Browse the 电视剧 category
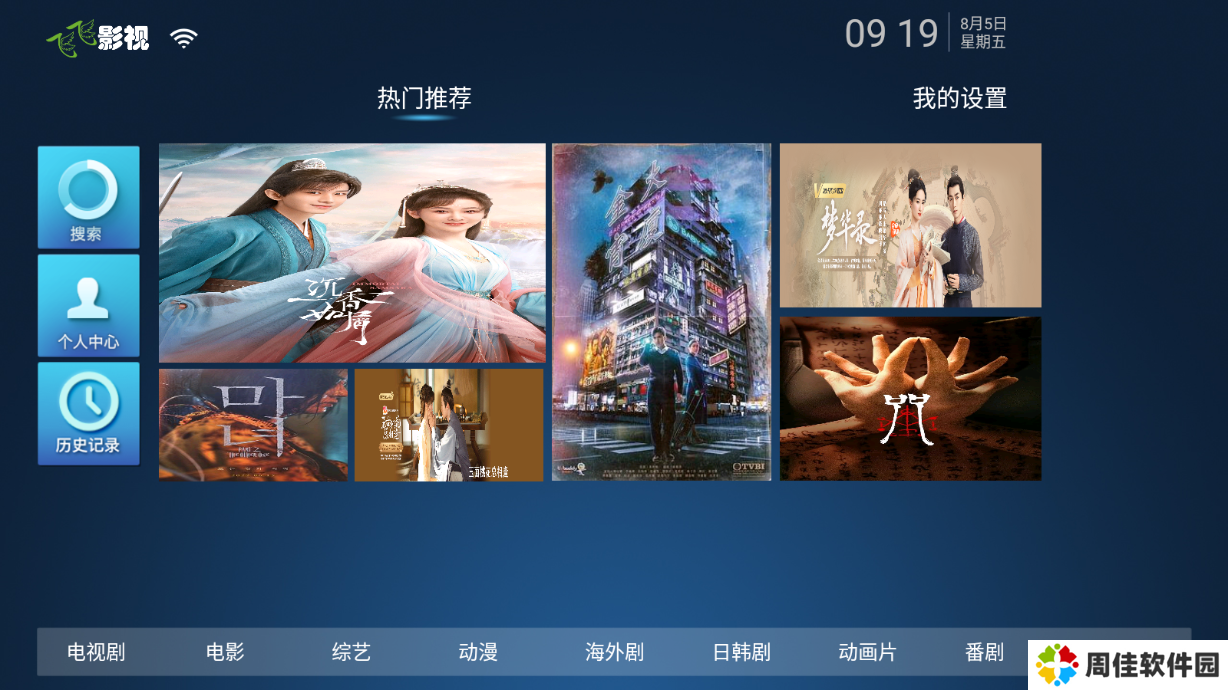Screen dimensions: 1228x690 (96, 653)
